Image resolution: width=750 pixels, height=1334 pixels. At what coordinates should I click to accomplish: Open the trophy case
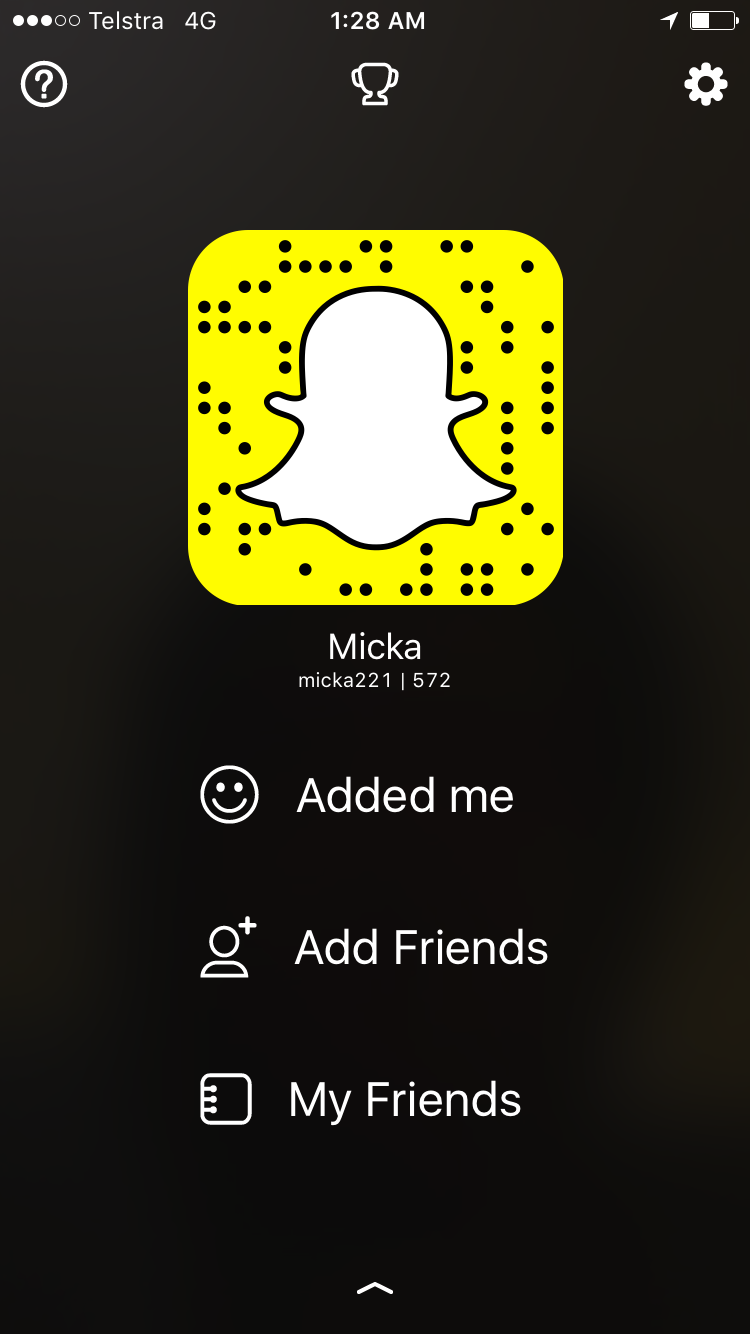pyautogui.click(x=375, y=85)
